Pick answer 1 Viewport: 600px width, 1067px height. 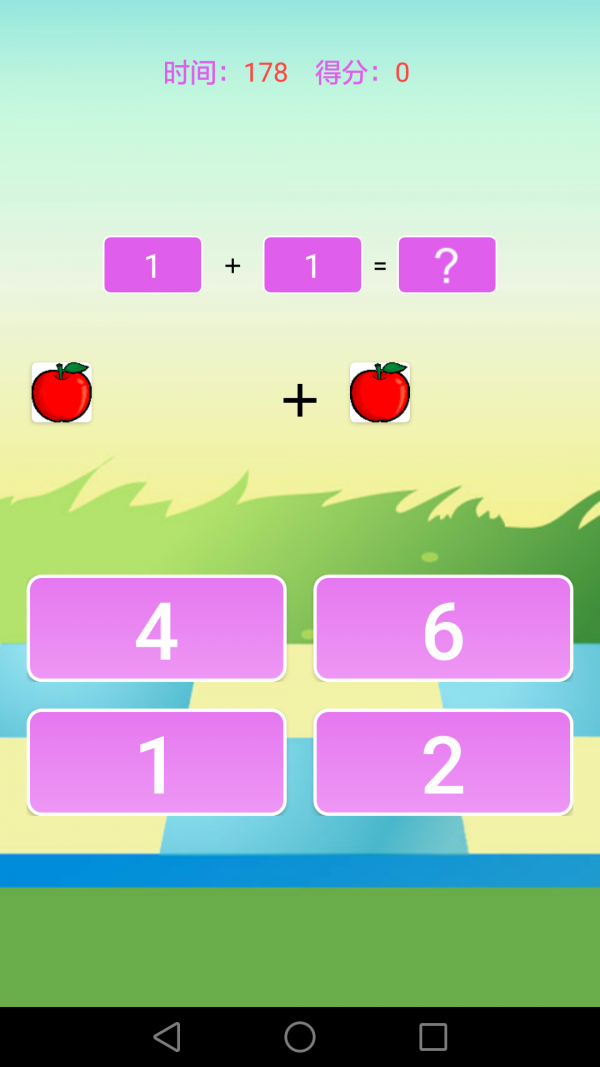pyautogui.click(x=157, y=762)
